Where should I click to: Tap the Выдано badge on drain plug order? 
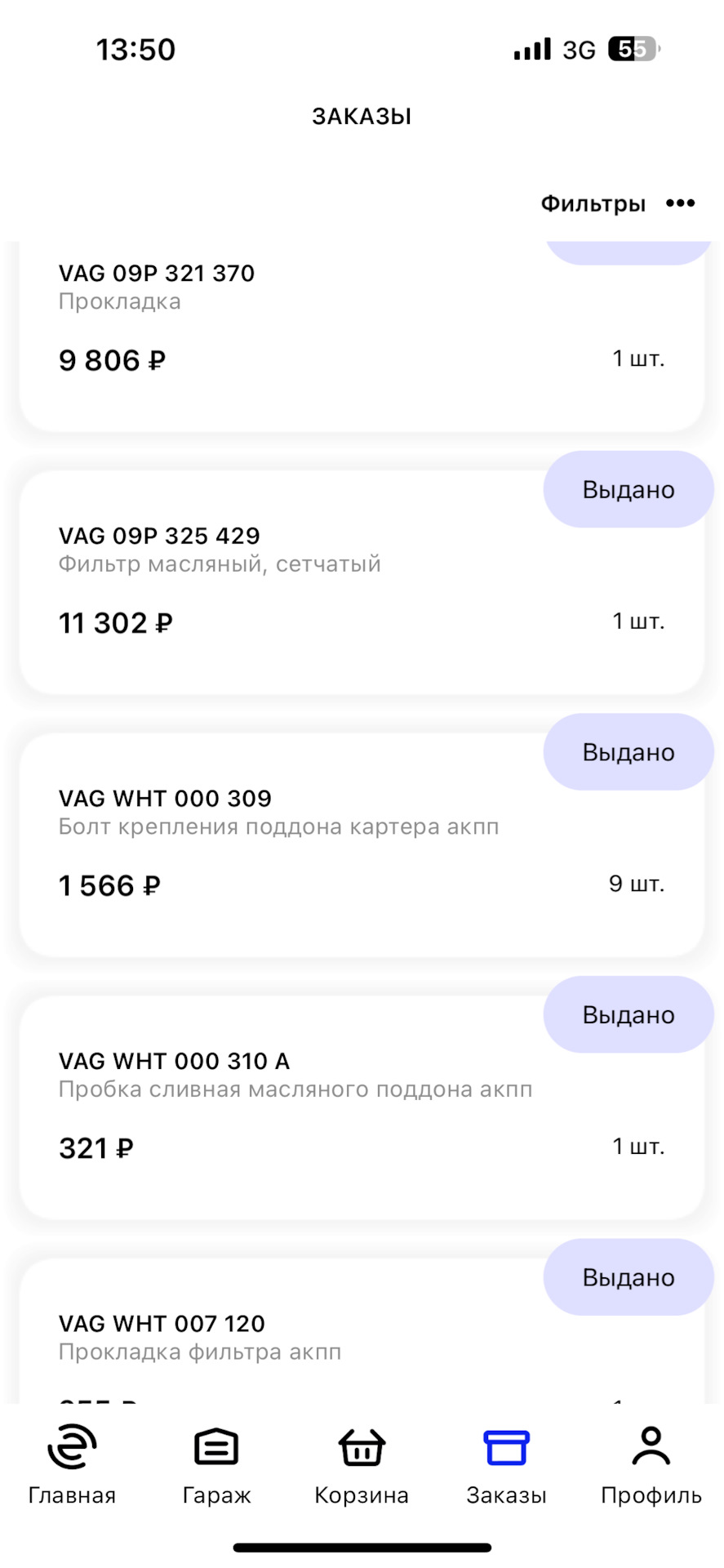click(x=628, y=1014)
